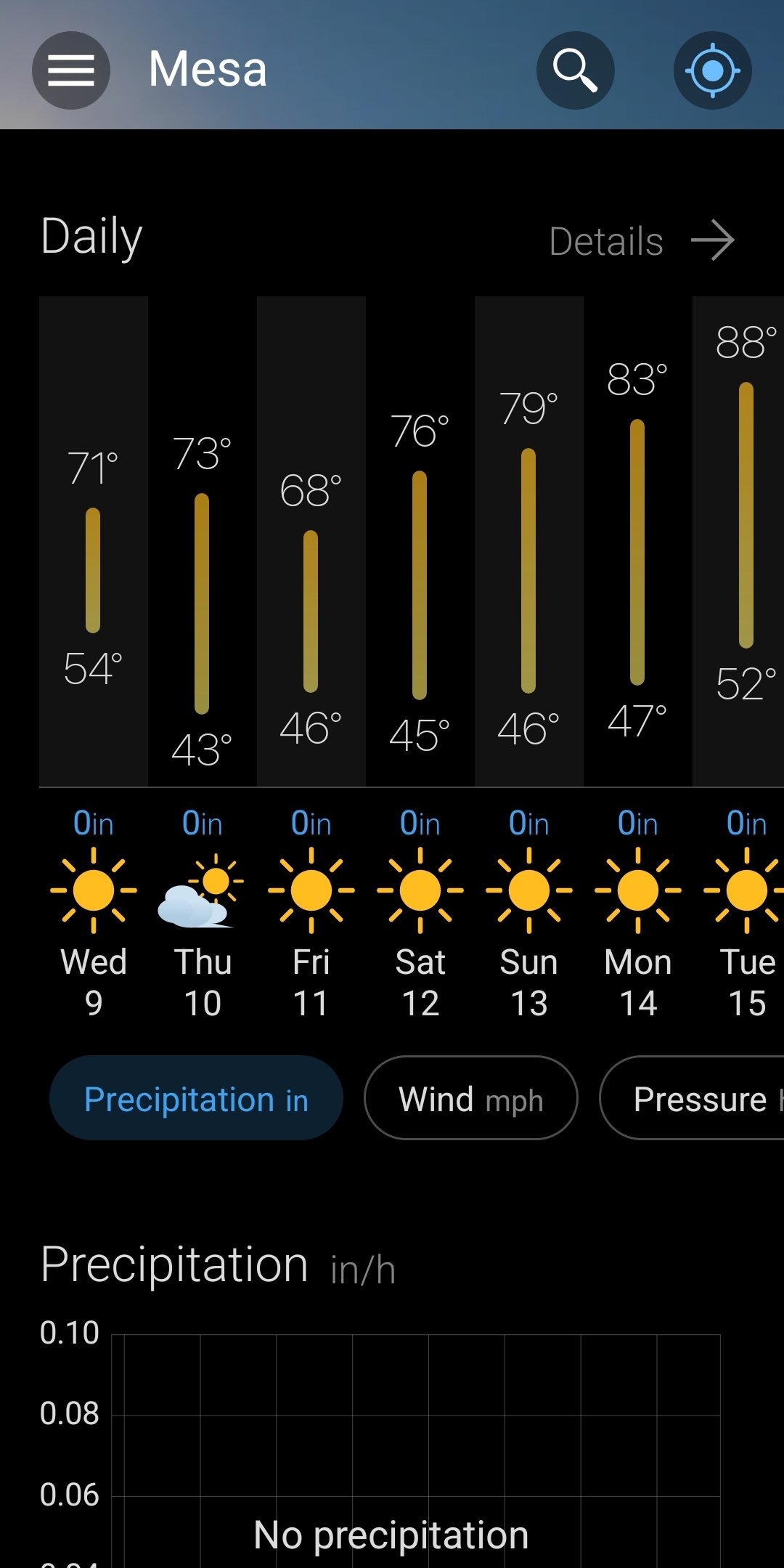Viewport: 784px width, 1568px height.
Task: Open Sat 12 daily forecast
Action: point(420,908)
